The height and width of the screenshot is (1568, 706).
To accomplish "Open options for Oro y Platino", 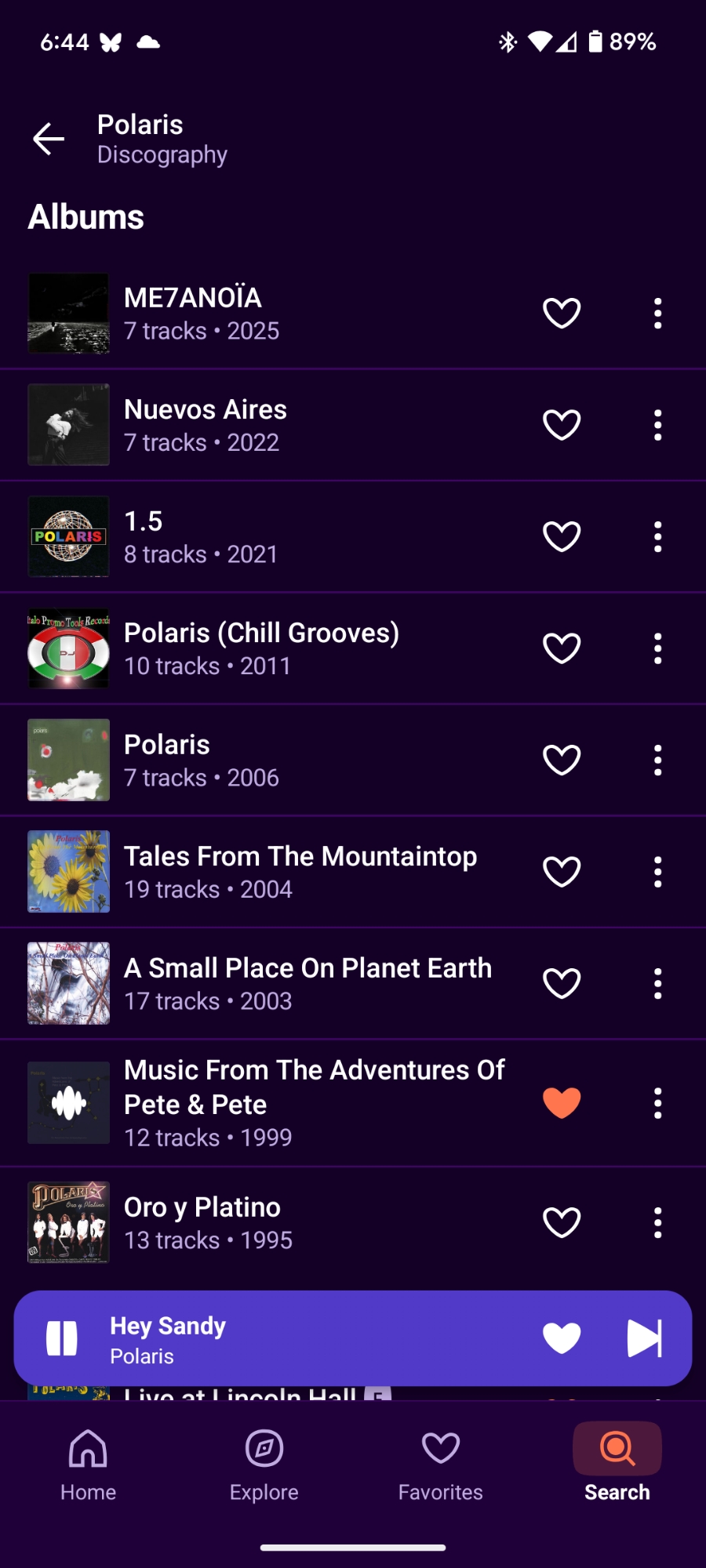I will (657, 1222).
